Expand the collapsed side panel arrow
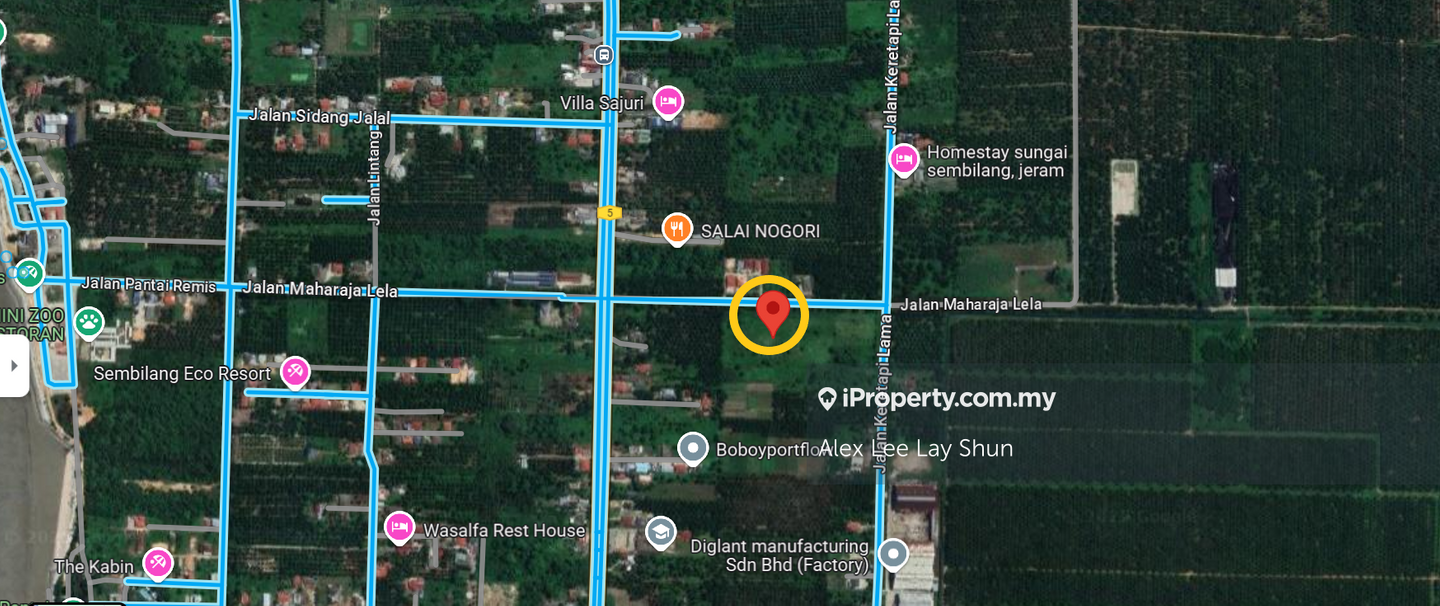 (14, 365)
